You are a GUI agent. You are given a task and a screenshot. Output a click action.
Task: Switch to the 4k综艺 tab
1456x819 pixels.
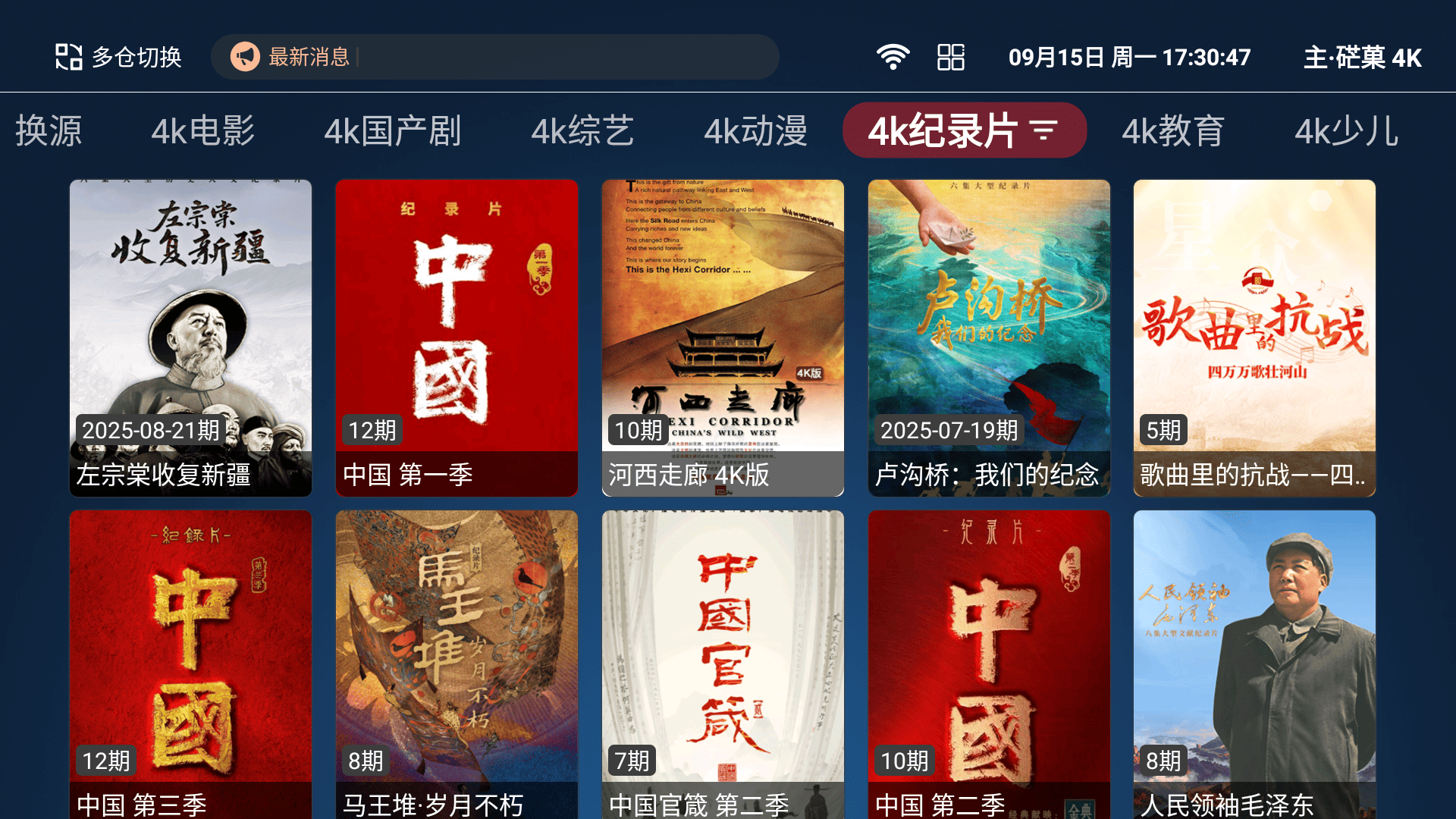[x=582, y=131]
